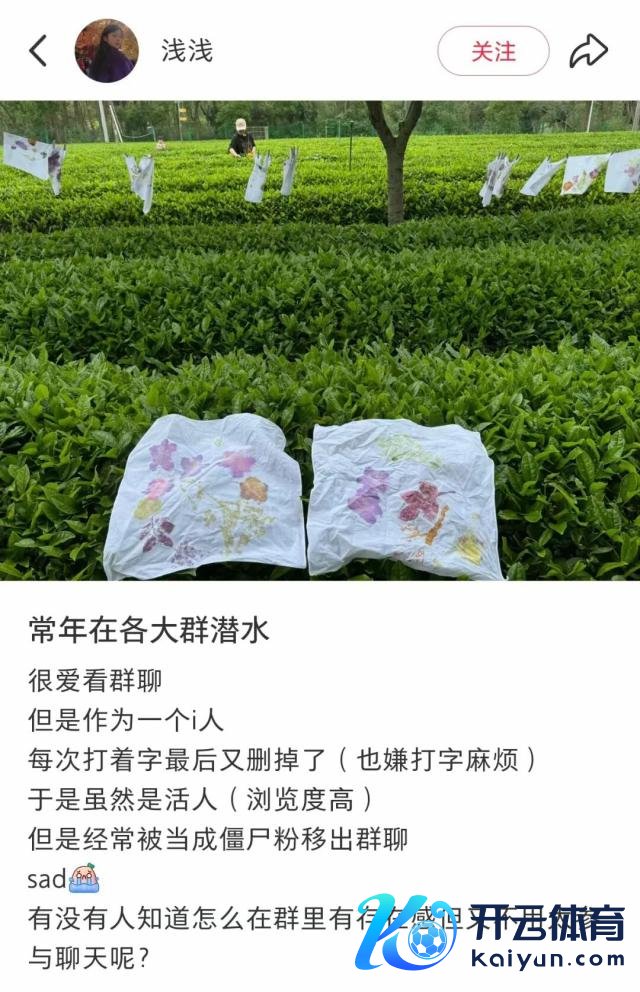Image resolution: width=640 pixels, height=992 pixels.
Task: Open the tea field photo
Action: [x=320, y=340]
